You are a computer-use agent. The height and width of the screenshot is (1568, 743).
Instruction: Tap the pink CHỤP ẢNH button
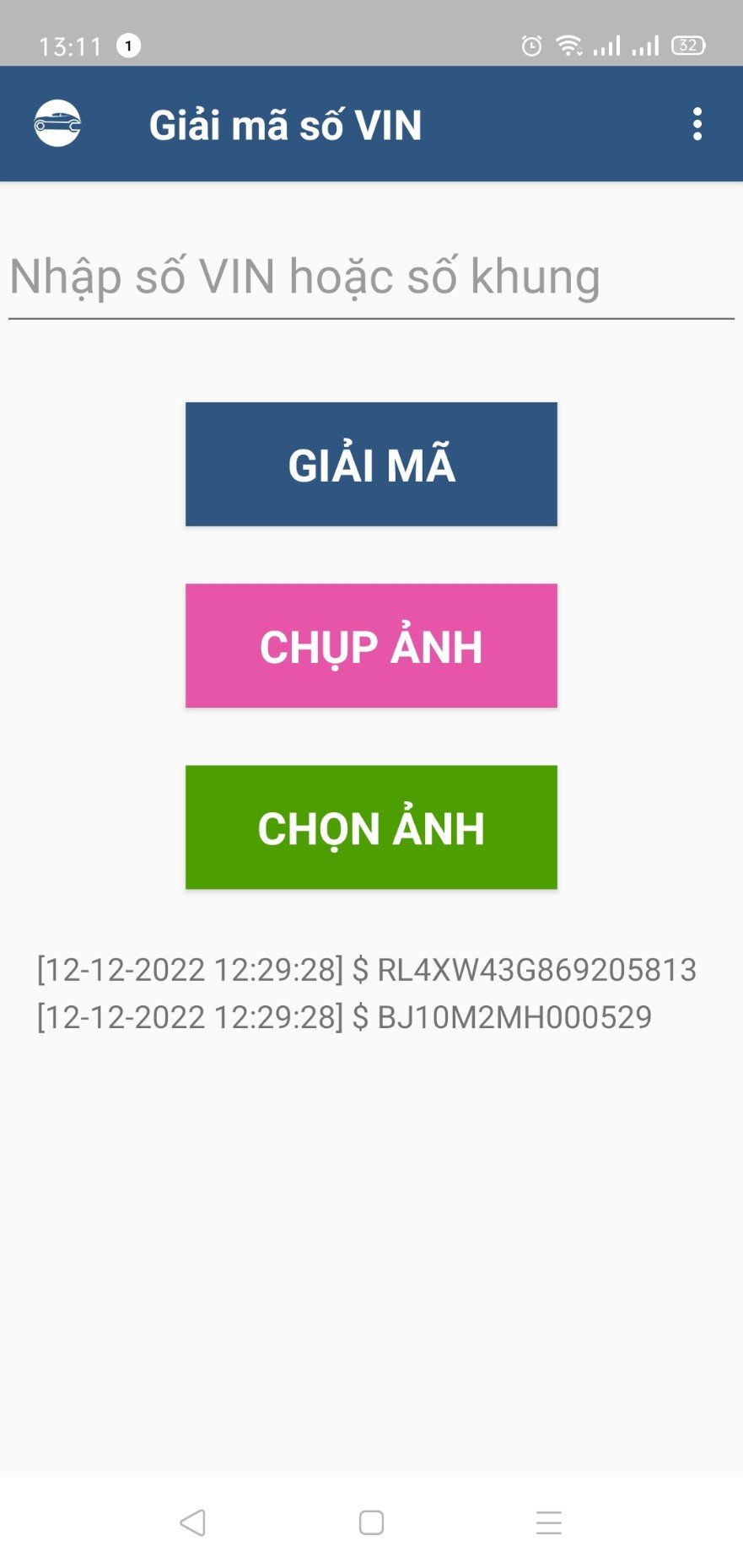point(371,645)
